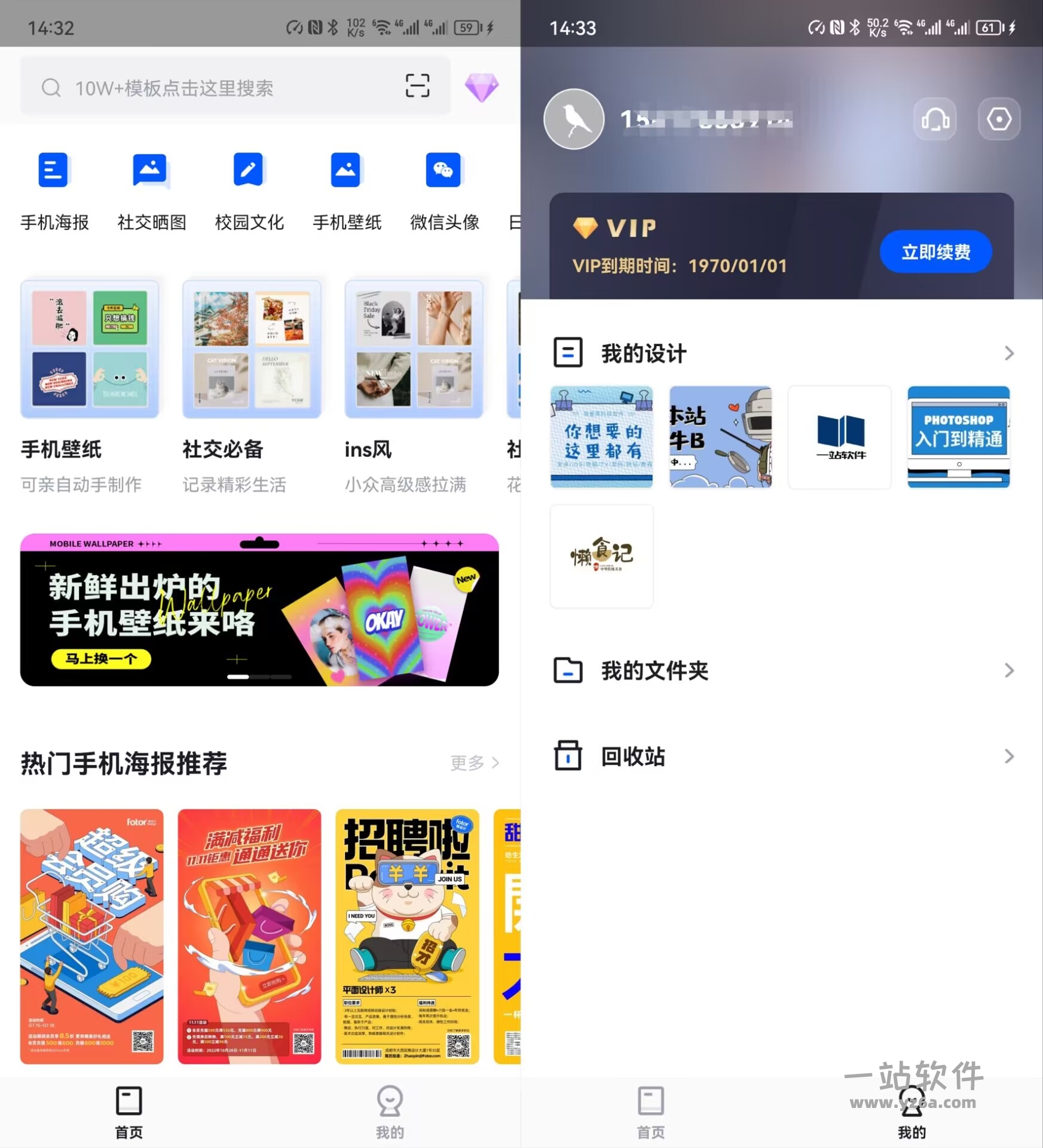Viewport: 1043px width, 1148px height.
Task: Tap the 新鲜出炉的手机壁纸 banner
Action: [x=259, y=610]
